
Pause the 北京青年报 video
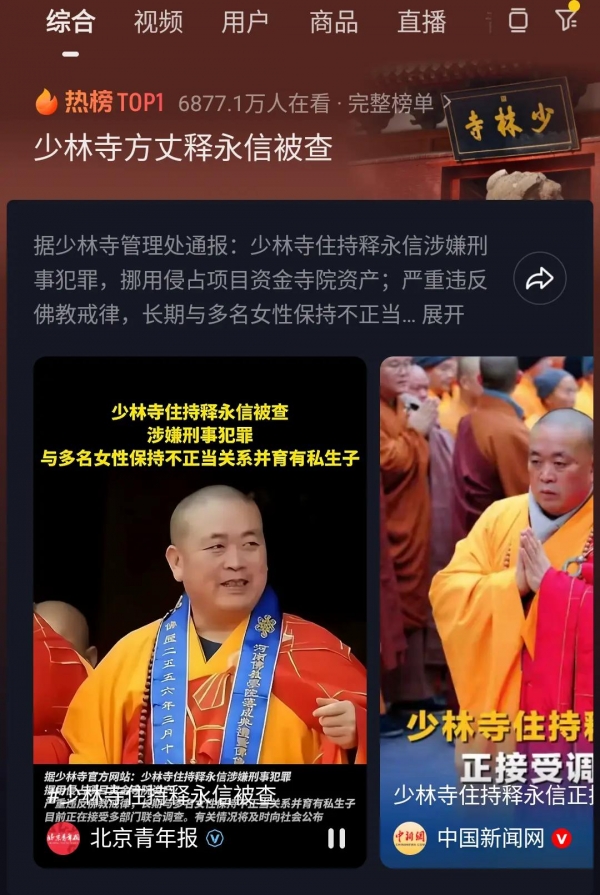click(x=337, y=838)
